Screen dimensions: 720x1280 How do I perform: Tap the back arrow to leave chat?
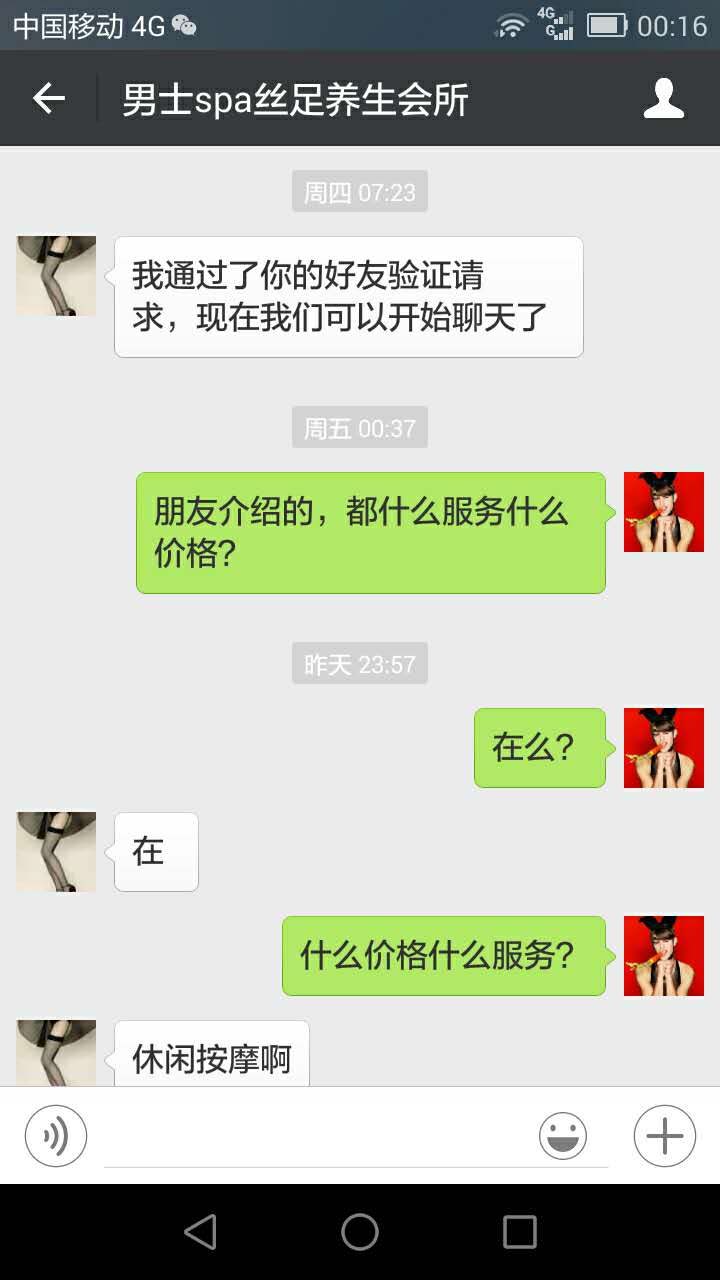point(48,98)
